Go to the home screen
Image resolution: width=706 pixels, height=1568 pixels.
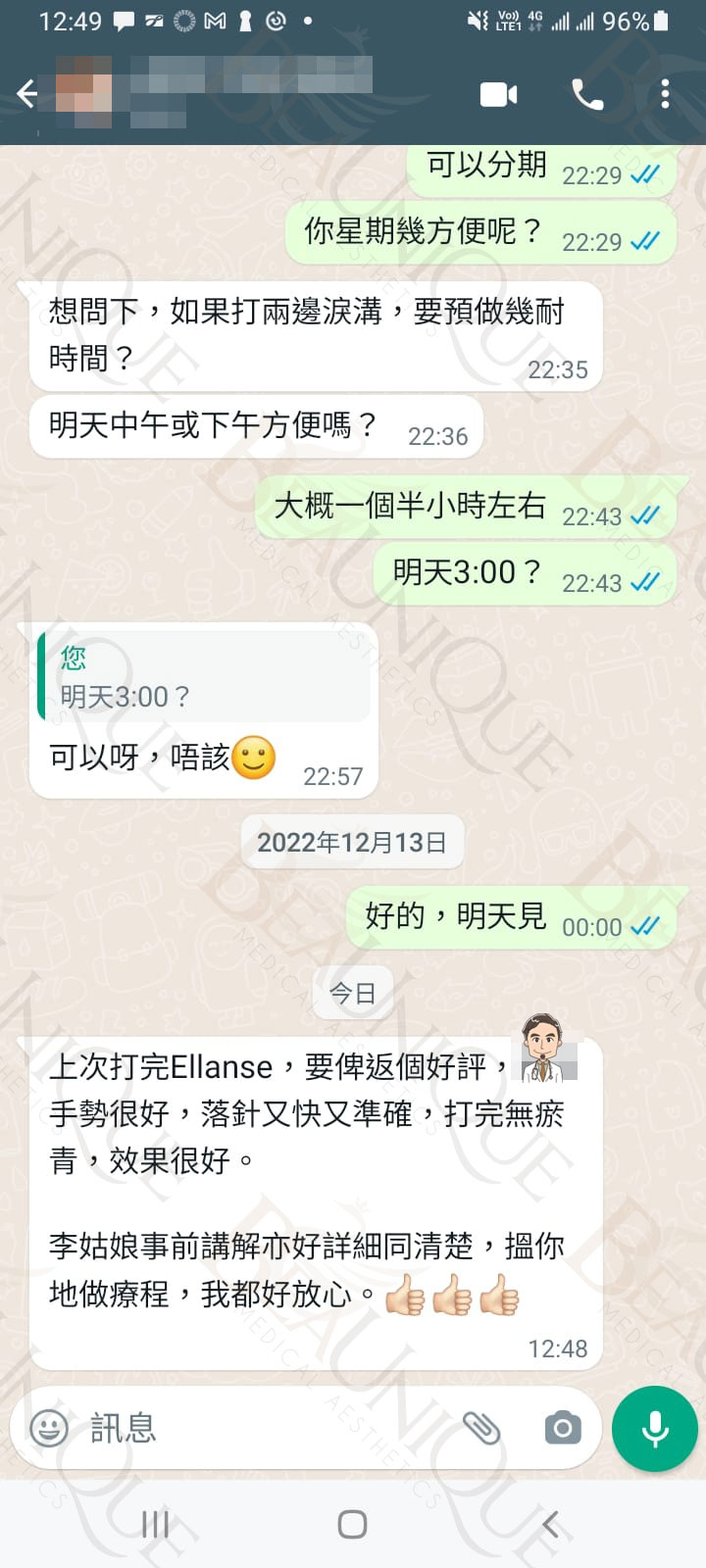[352, 1524]
